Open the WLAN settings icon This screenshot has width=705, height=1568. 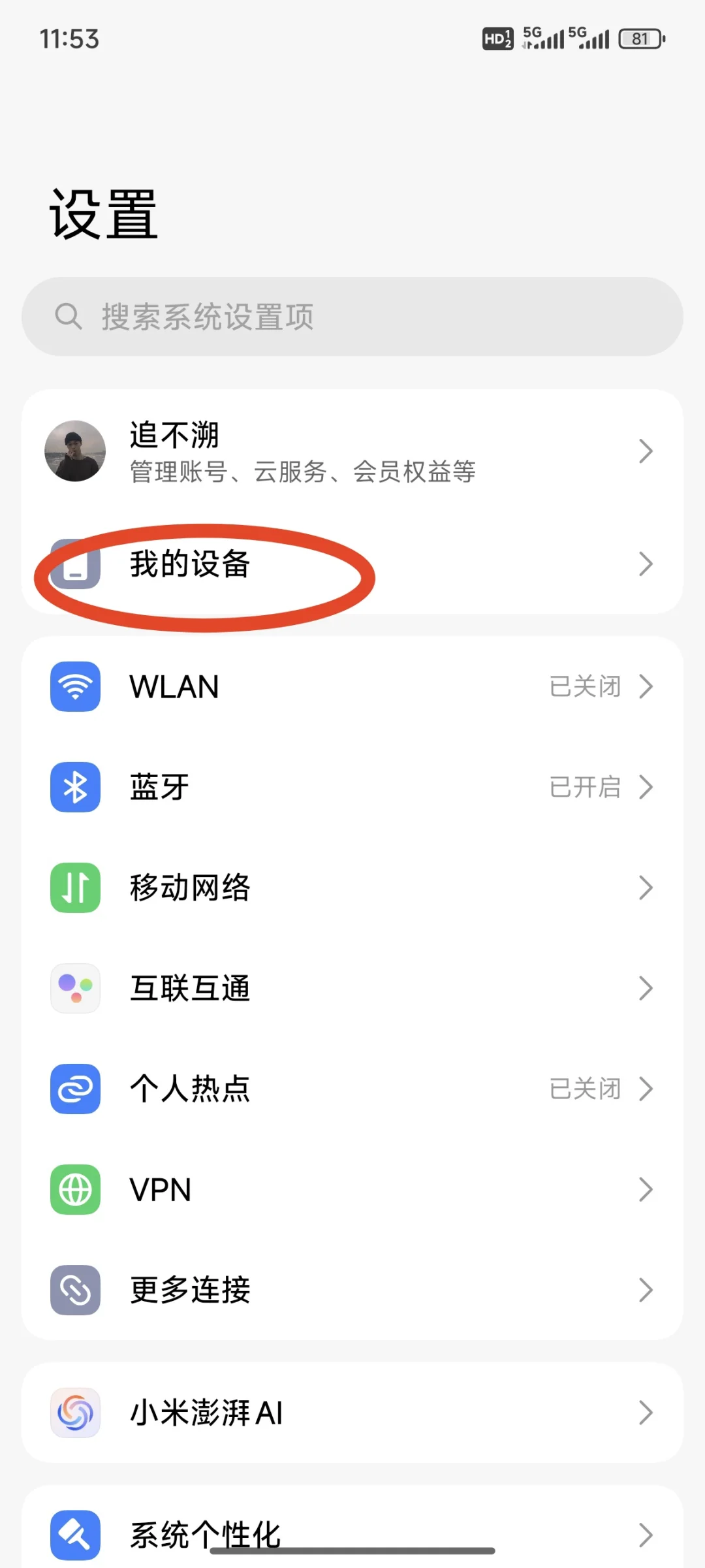pyautogui.click(x=74, y=686)
